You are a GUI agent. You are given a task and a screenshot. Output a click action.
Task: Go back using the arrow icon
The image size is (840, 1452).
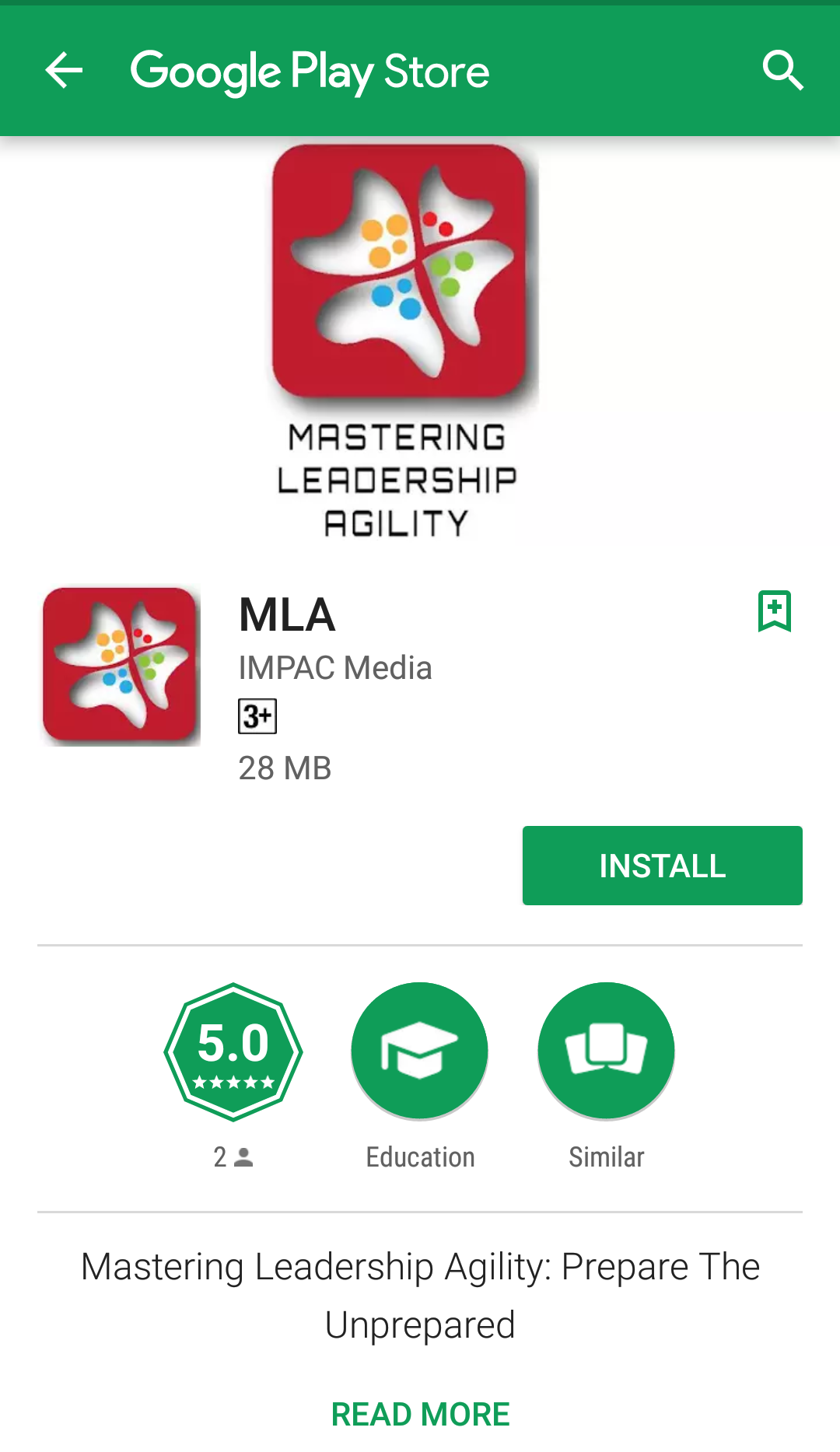pyautogui.click(x=64, y=71)
